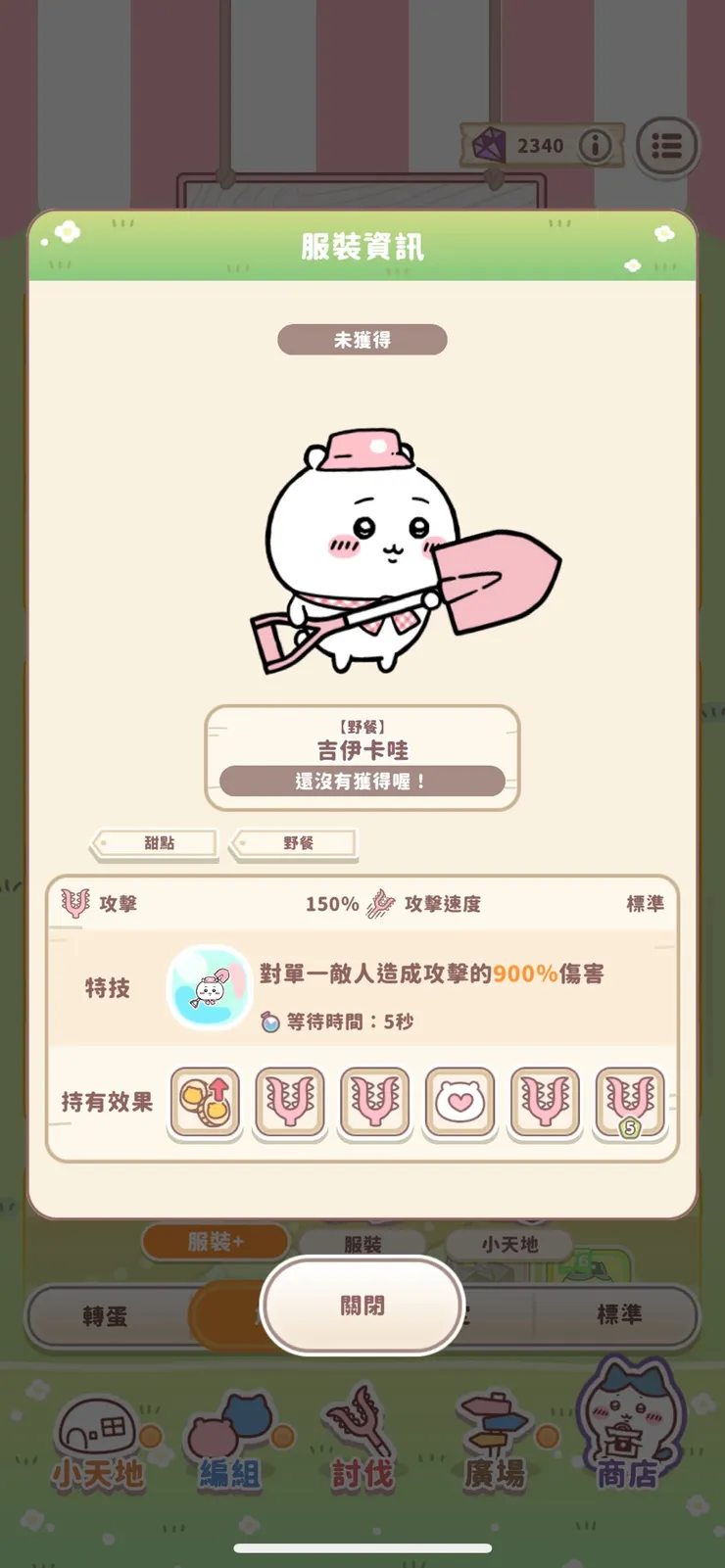Tap the coin boost effect icon under 持有效果
Viewport: 725px width, 1568px height.
[204, 1103]
